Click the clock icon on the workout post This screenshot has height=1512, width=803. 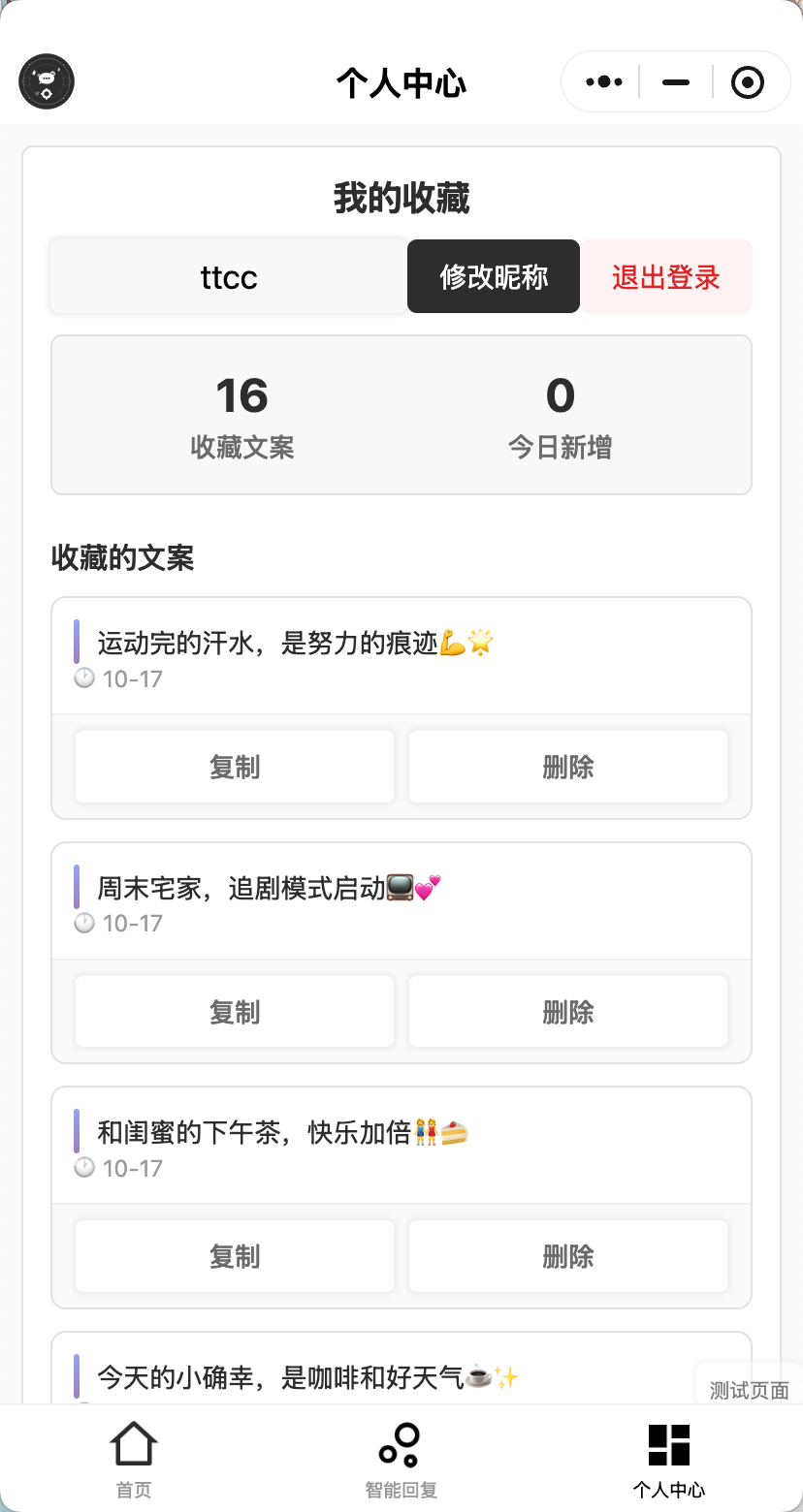point(83,679)
